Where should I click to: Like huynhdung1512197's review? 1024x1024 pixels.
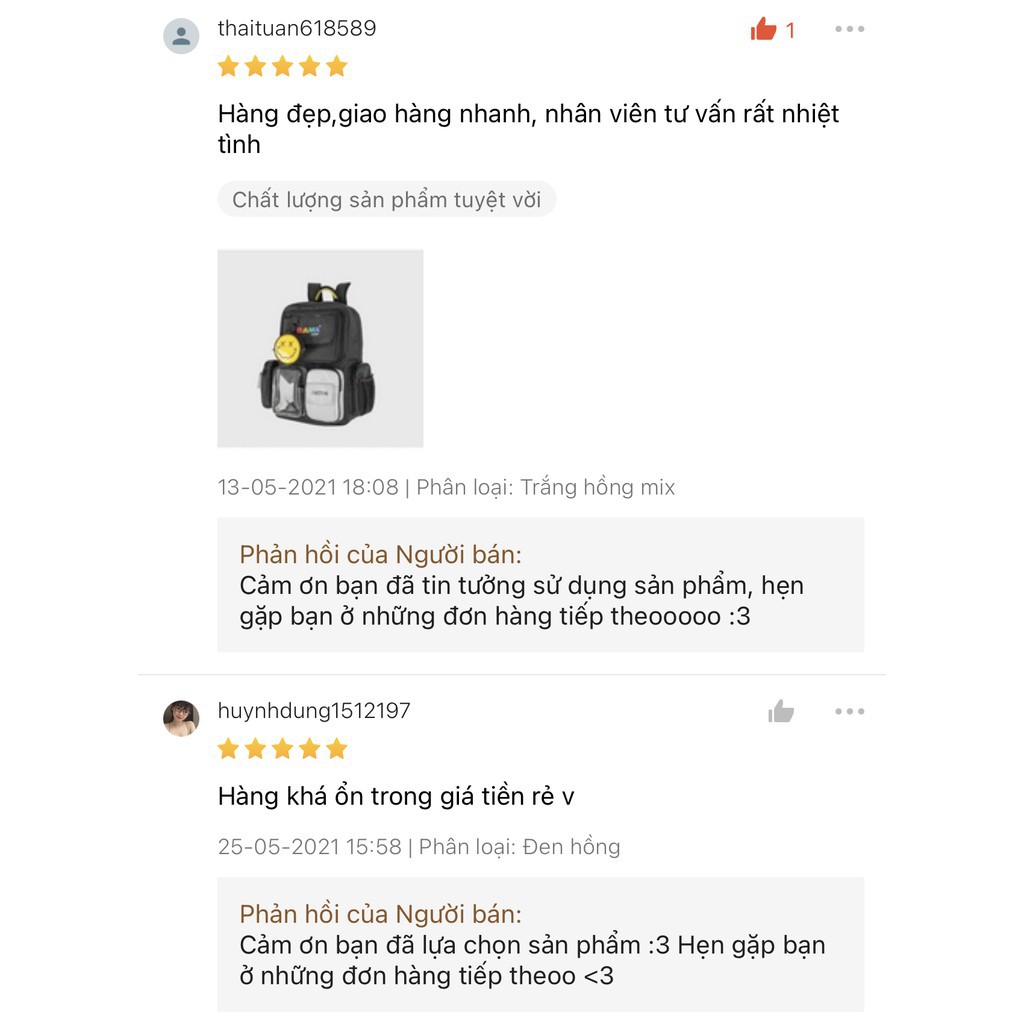781,712
